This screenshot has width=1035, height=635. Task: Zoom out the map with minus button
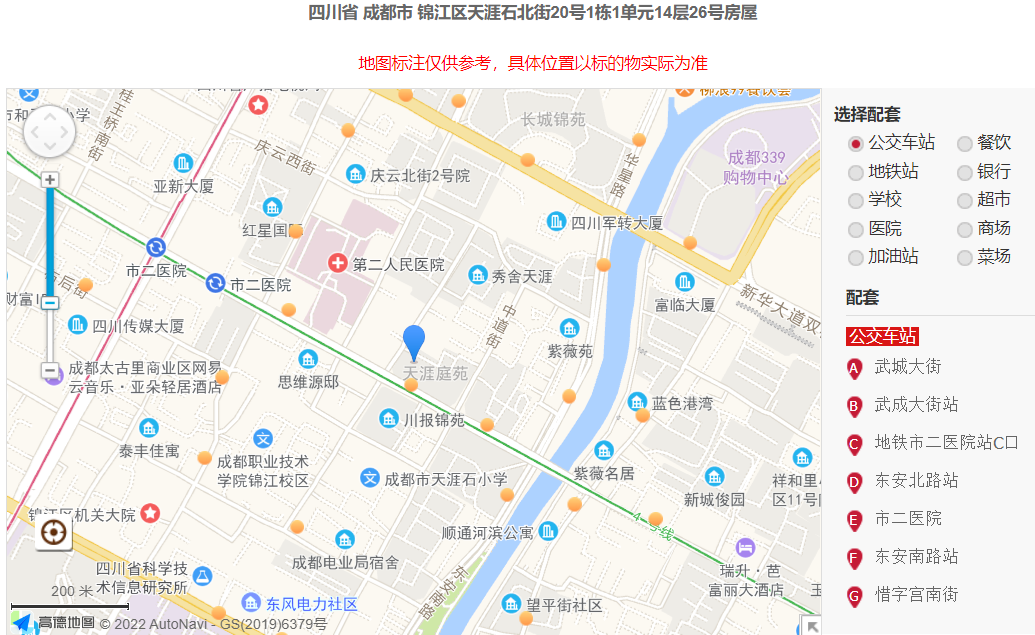tap(50, 371)
